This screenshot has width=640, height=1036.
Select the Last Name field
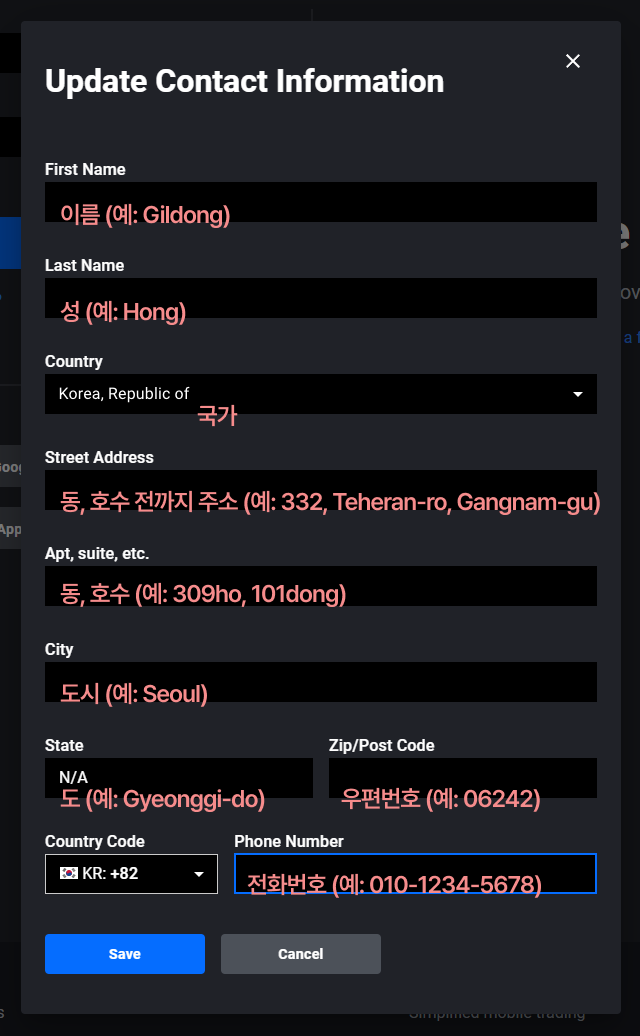tap(320, 297)
